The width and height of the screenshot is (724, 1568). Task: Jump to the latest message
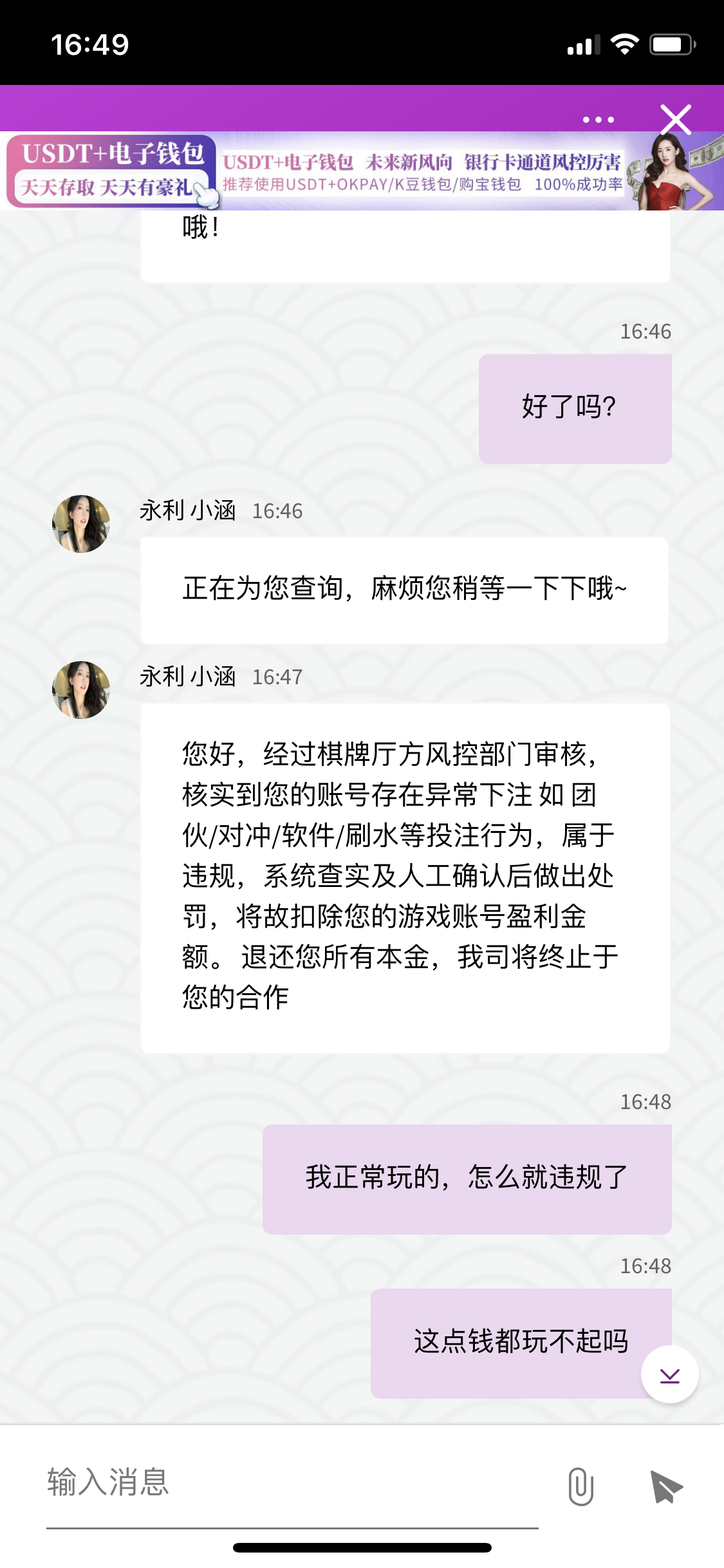(669, 1375)
